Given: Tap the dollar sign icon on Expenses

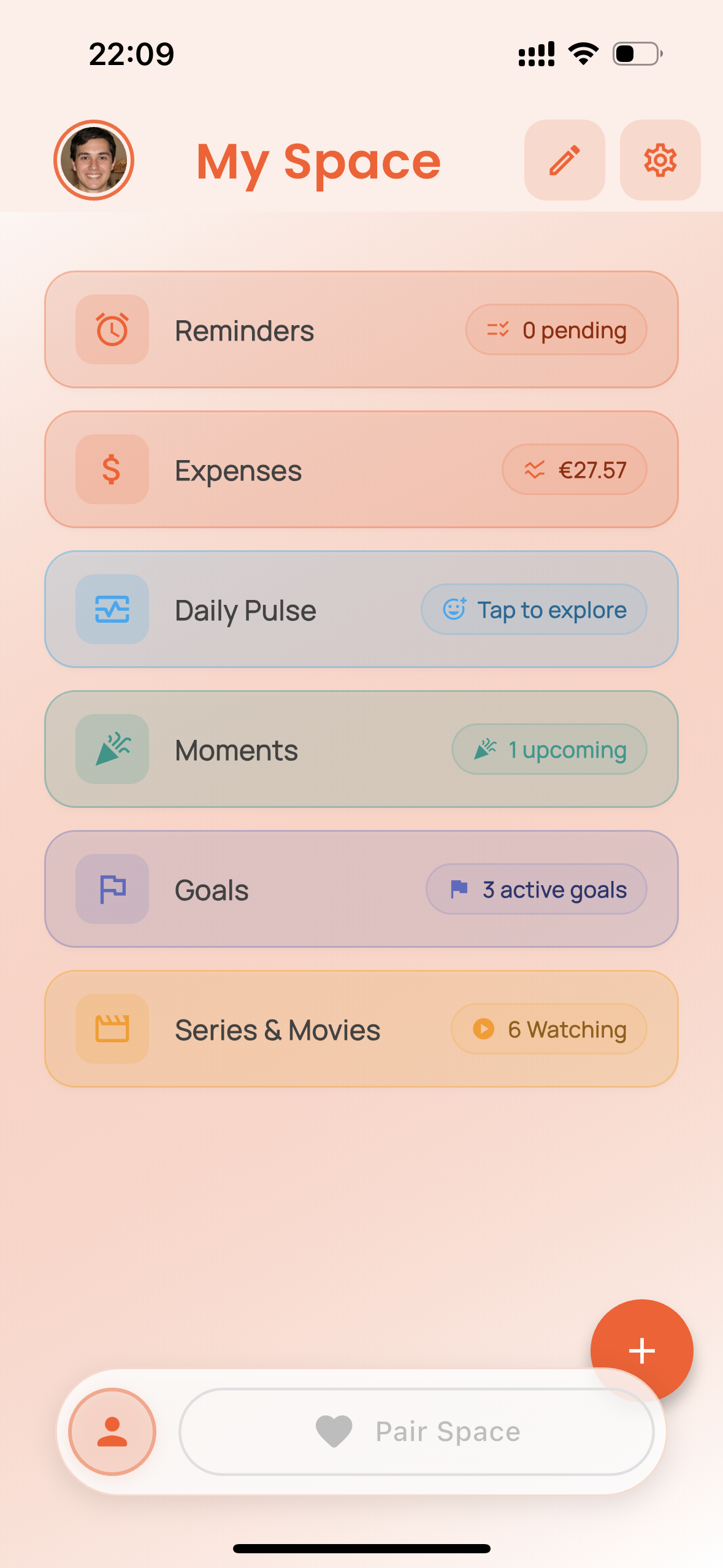Looking at the screenshot, I should (111, 469).
